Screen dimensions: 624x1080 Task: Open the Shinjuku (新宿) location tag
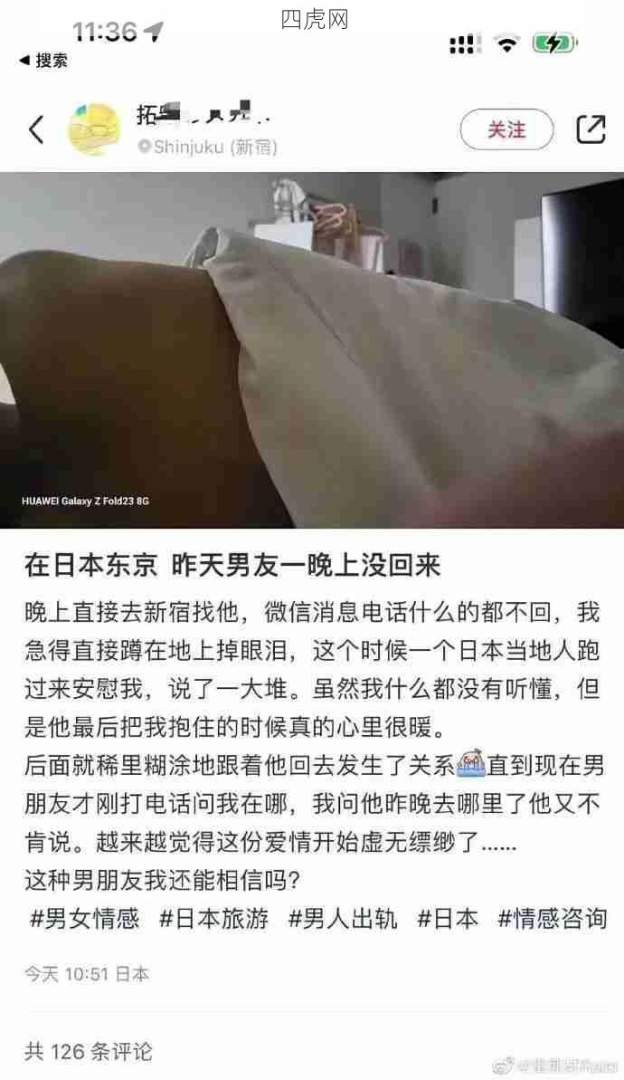click(x=207, y=147)
